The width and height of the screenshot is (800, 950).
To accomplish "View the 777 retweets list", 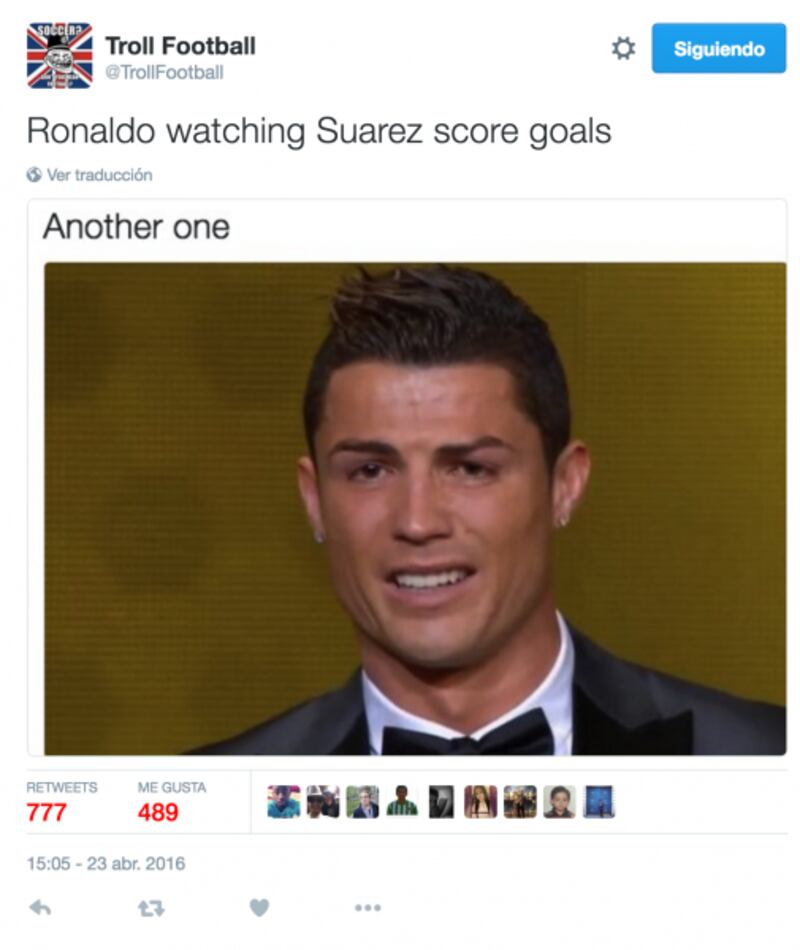I will (x=46, y=811).
